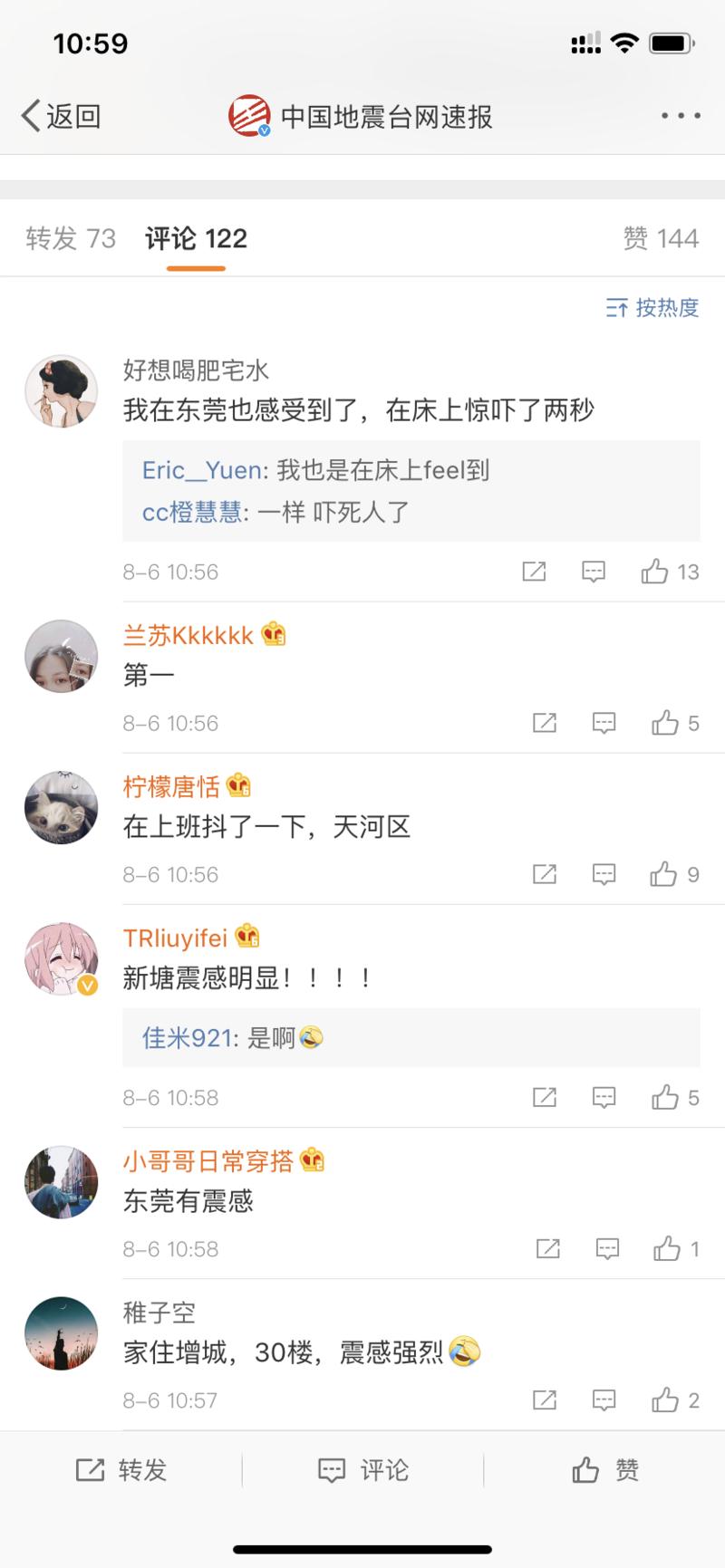Open the three-dot overflow menu
This screenshot has height=1568, width=725.
pyautogui.click(x=680, y=116)
